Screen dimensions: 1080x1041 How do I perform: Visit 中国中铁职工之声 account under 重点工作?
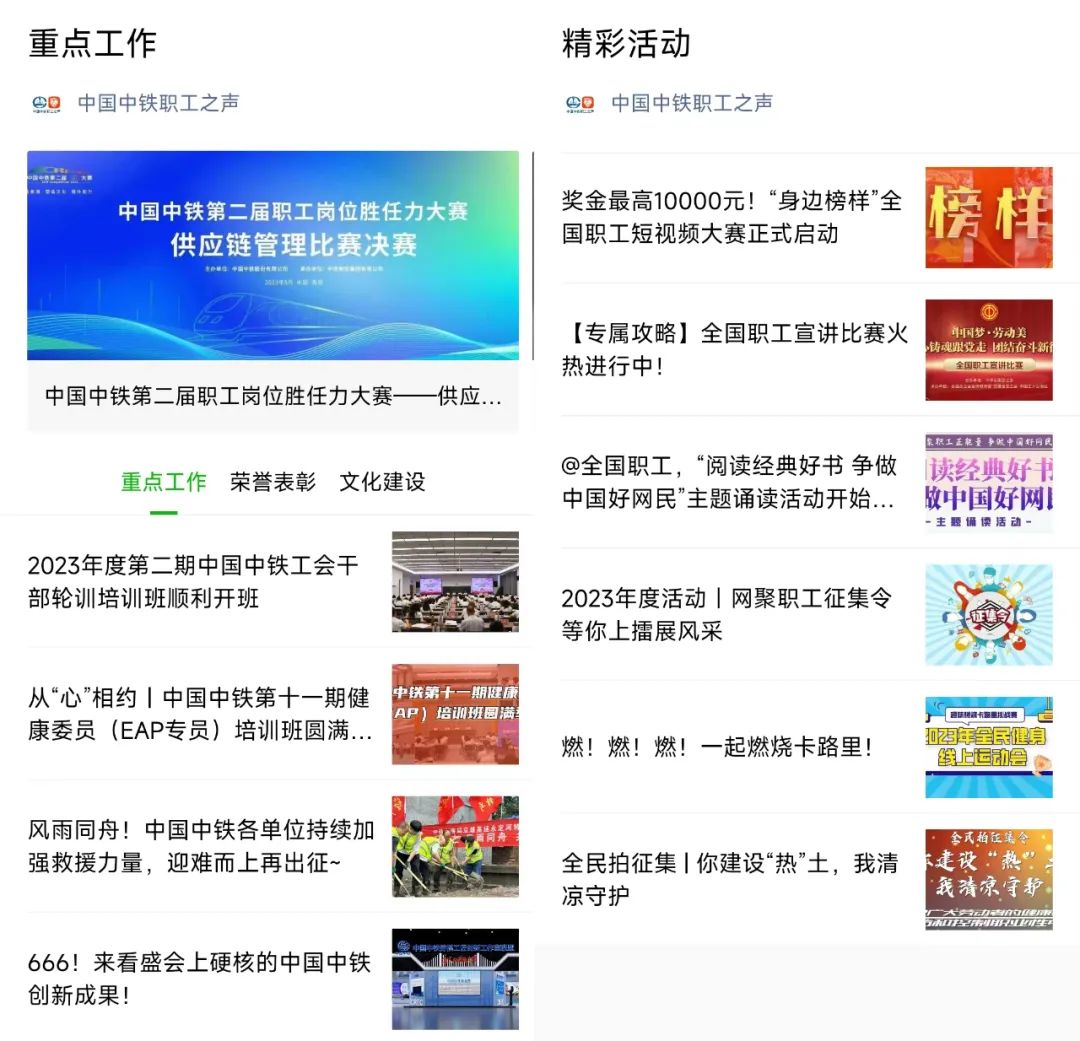point(158,103)
